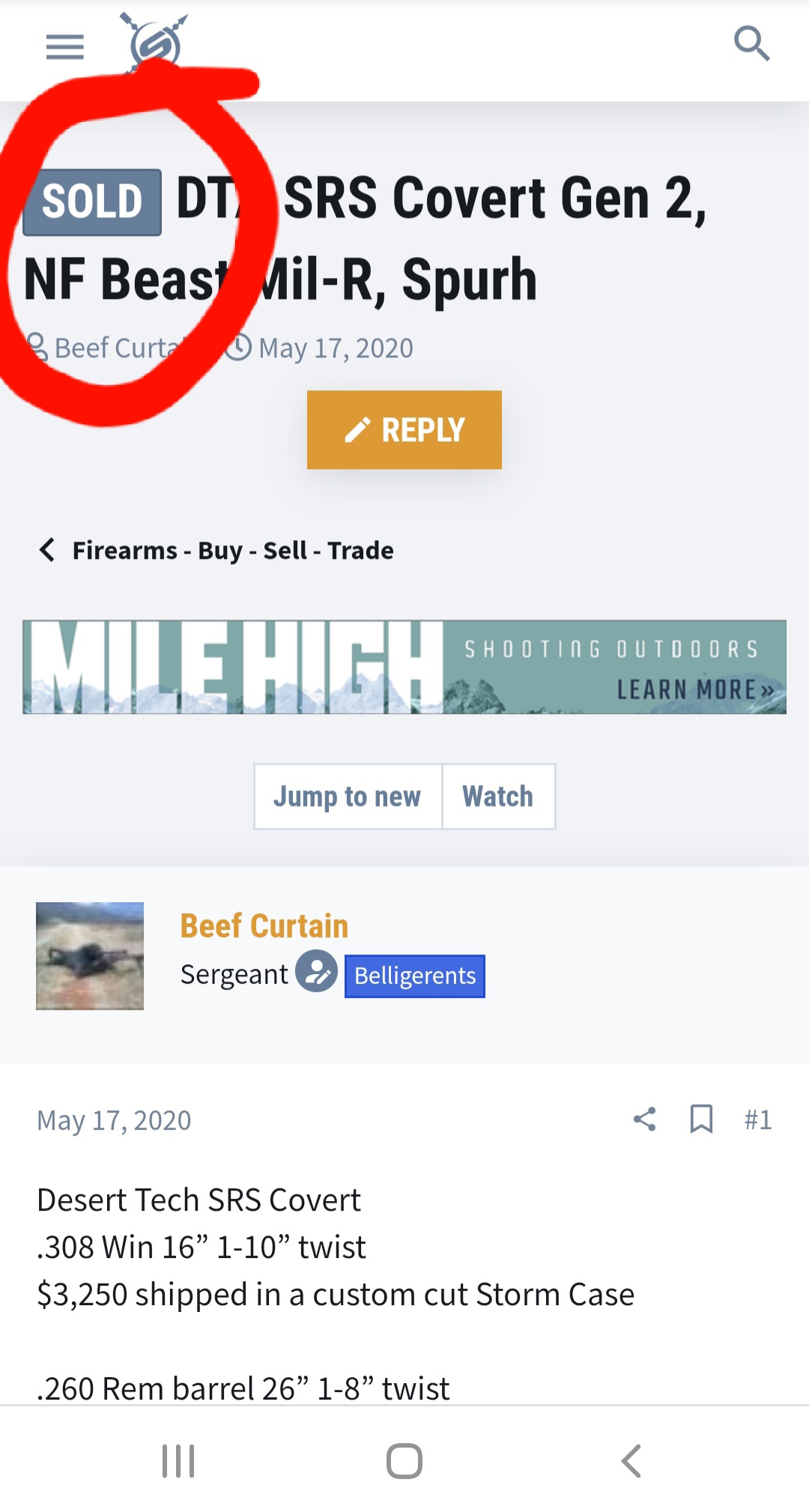Watch this thread
Viewport: 809px width, 1512px height.
[x=498, y=796]
